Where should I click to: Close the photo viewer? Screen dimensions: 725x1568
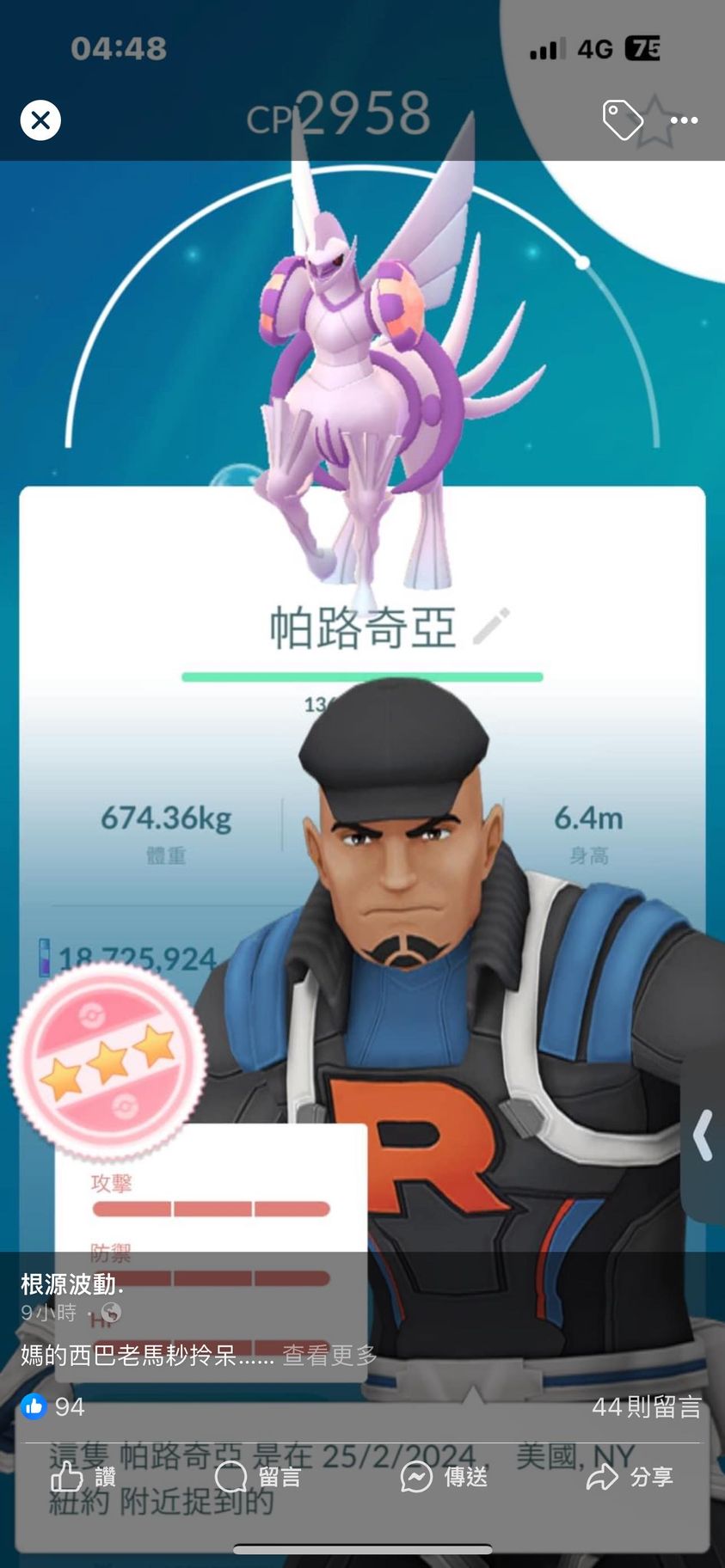tap(40, 120)
